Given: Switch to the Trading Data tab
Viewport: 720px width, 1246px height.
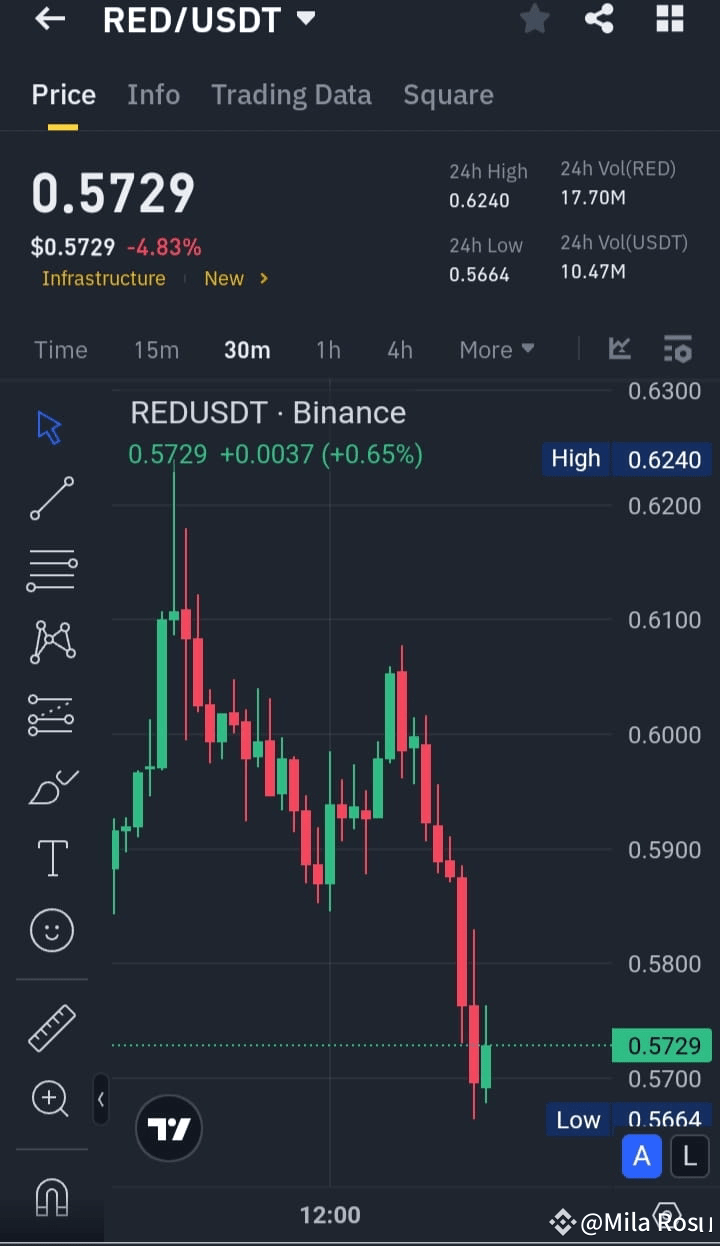Looking at the screenshot, I should point(291,94).
